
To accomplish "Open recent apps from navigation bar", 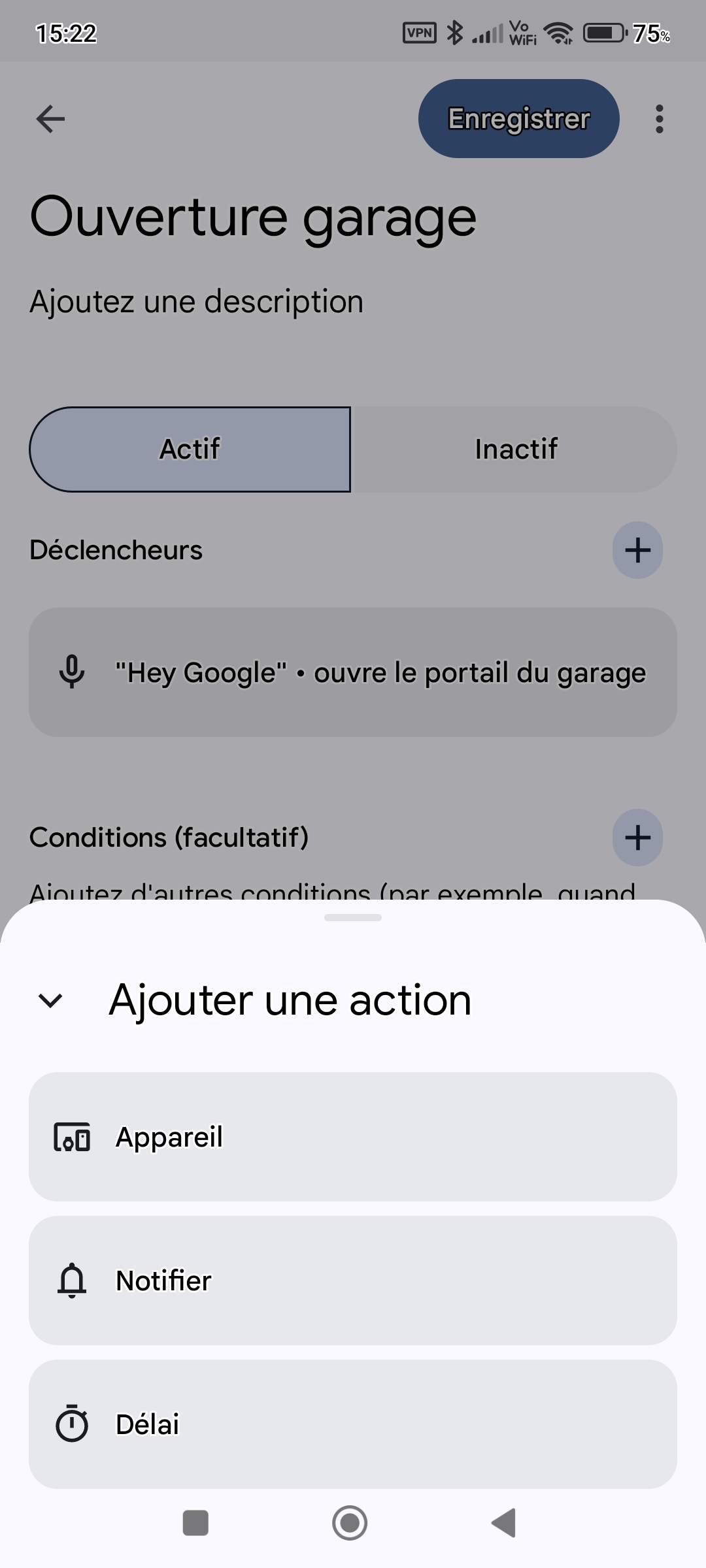I will [195, 1523].
